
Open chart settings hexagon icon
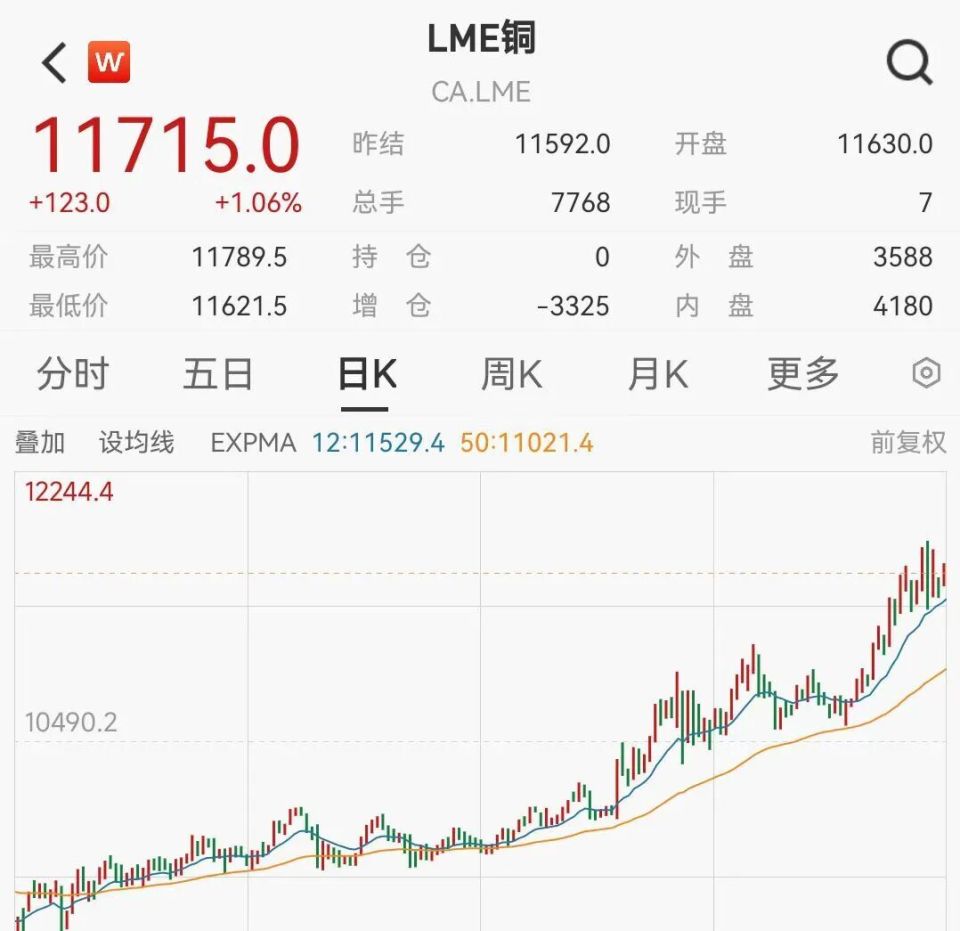tap(926, 372)
